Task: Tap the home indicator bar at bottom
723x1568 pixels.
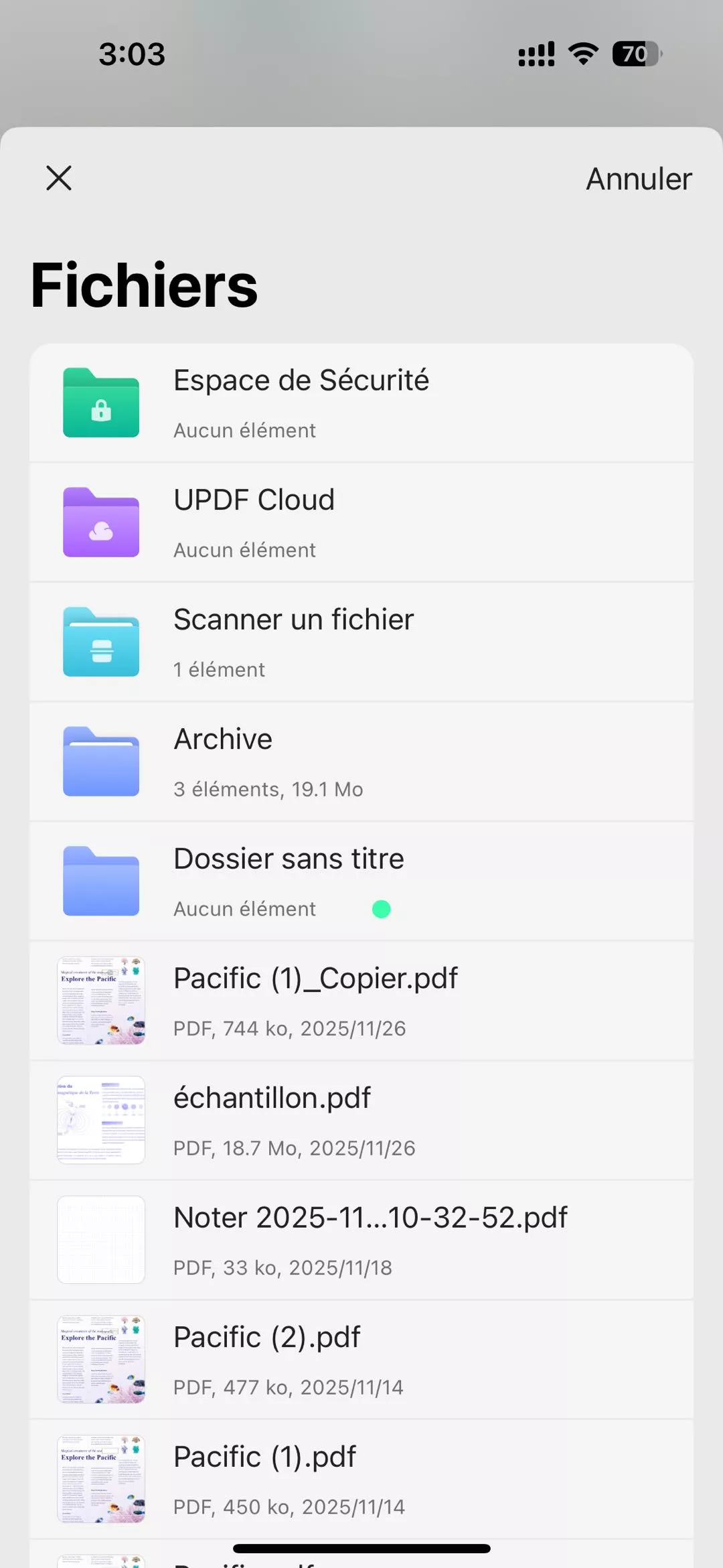Action: (x=361, y=1549)
